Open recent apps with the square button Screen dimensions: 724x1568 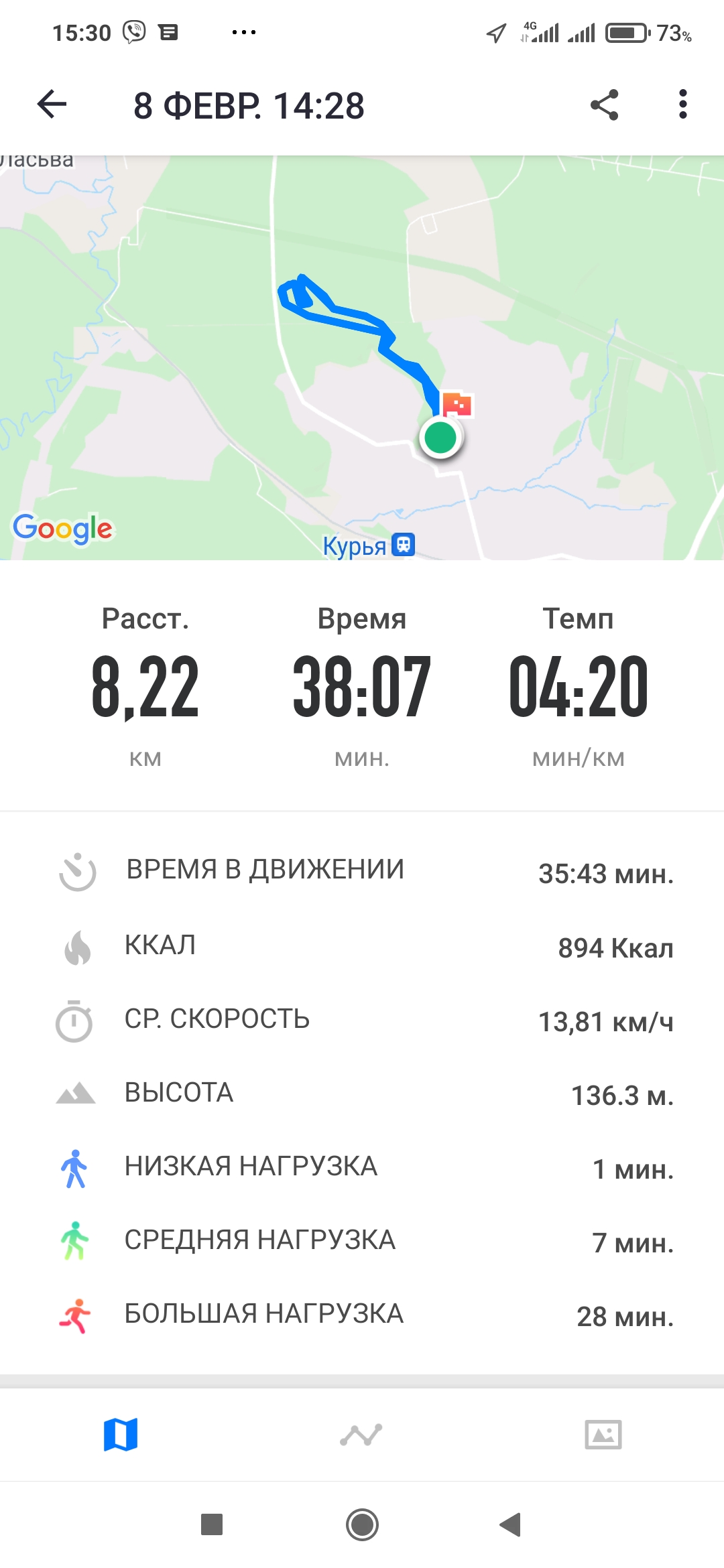click(212, 1524)
